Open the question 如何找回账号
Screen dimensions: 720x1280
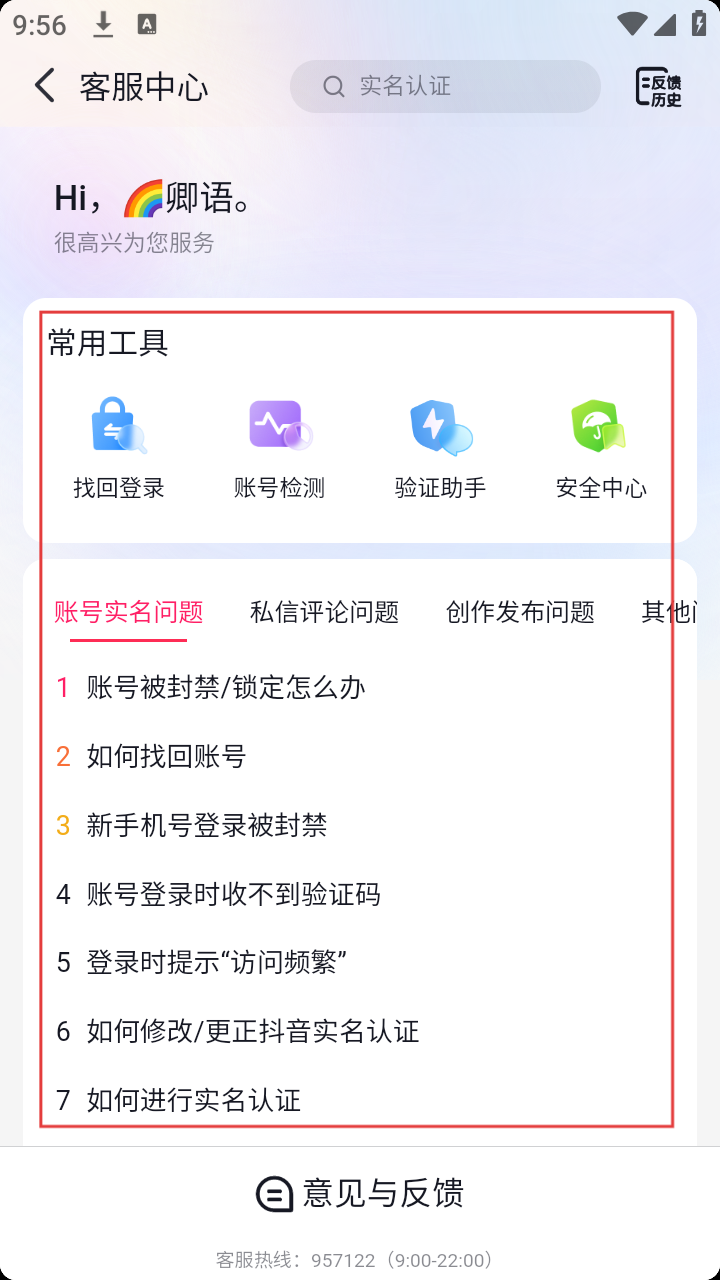(166, 756)
